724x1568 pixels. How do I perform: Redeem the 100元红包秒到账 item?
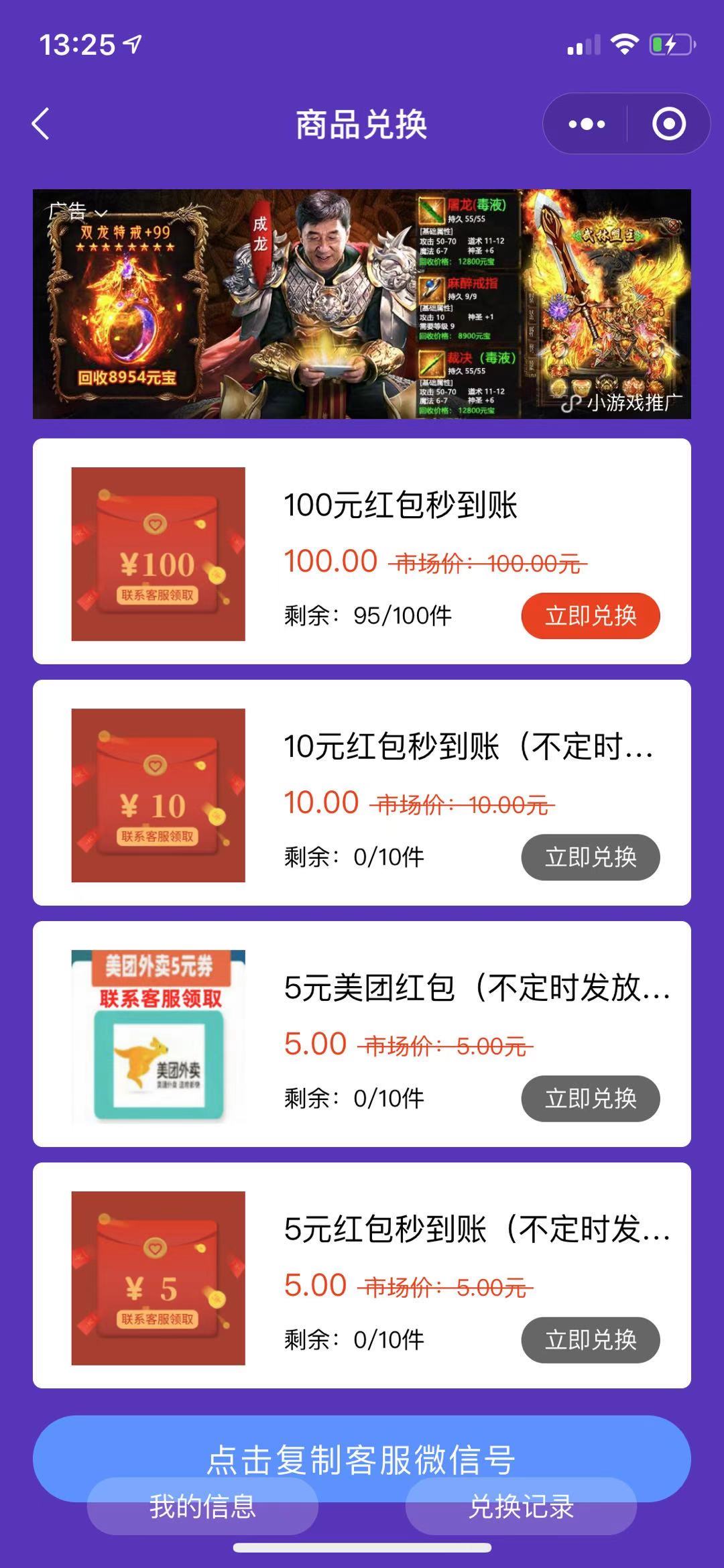click(590, 615)
